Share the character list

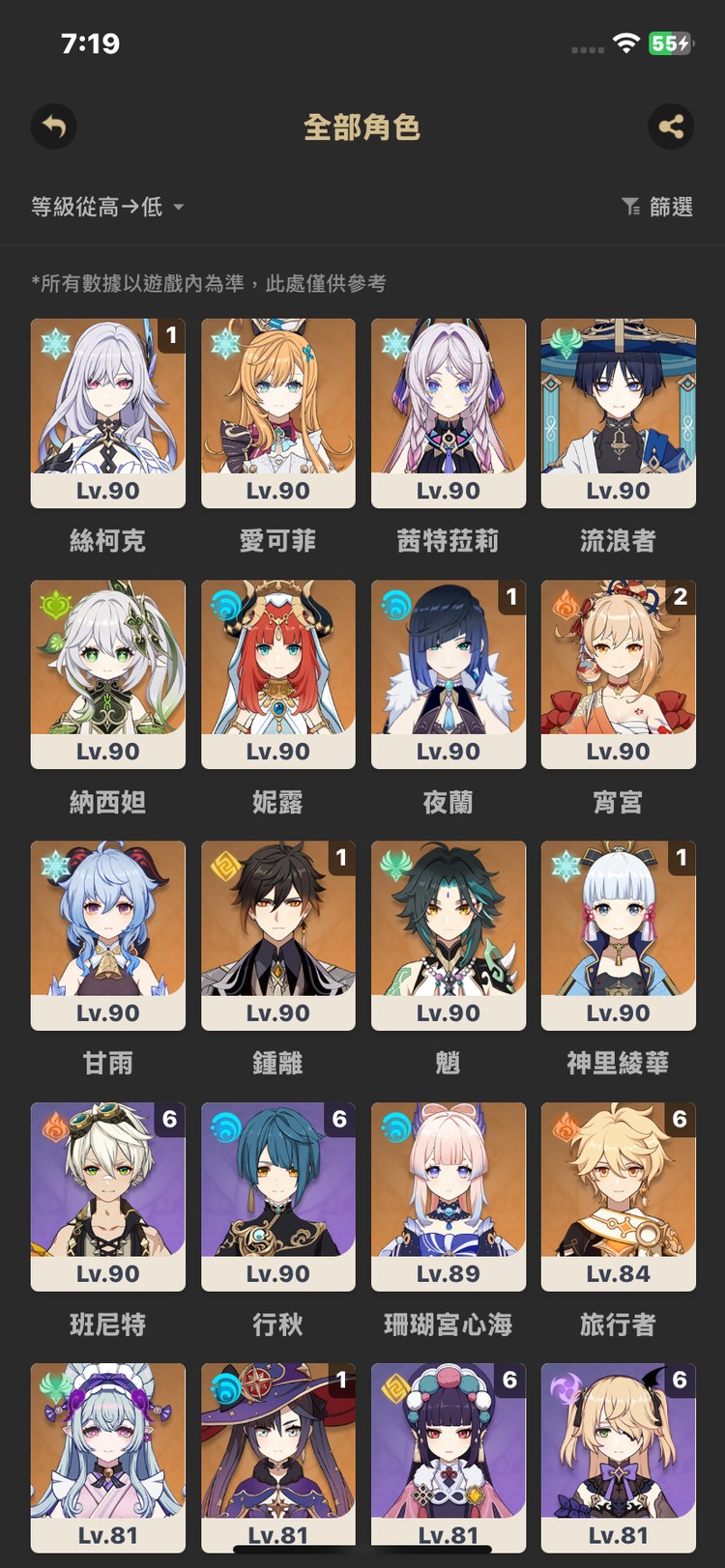[x=671, y=127]
